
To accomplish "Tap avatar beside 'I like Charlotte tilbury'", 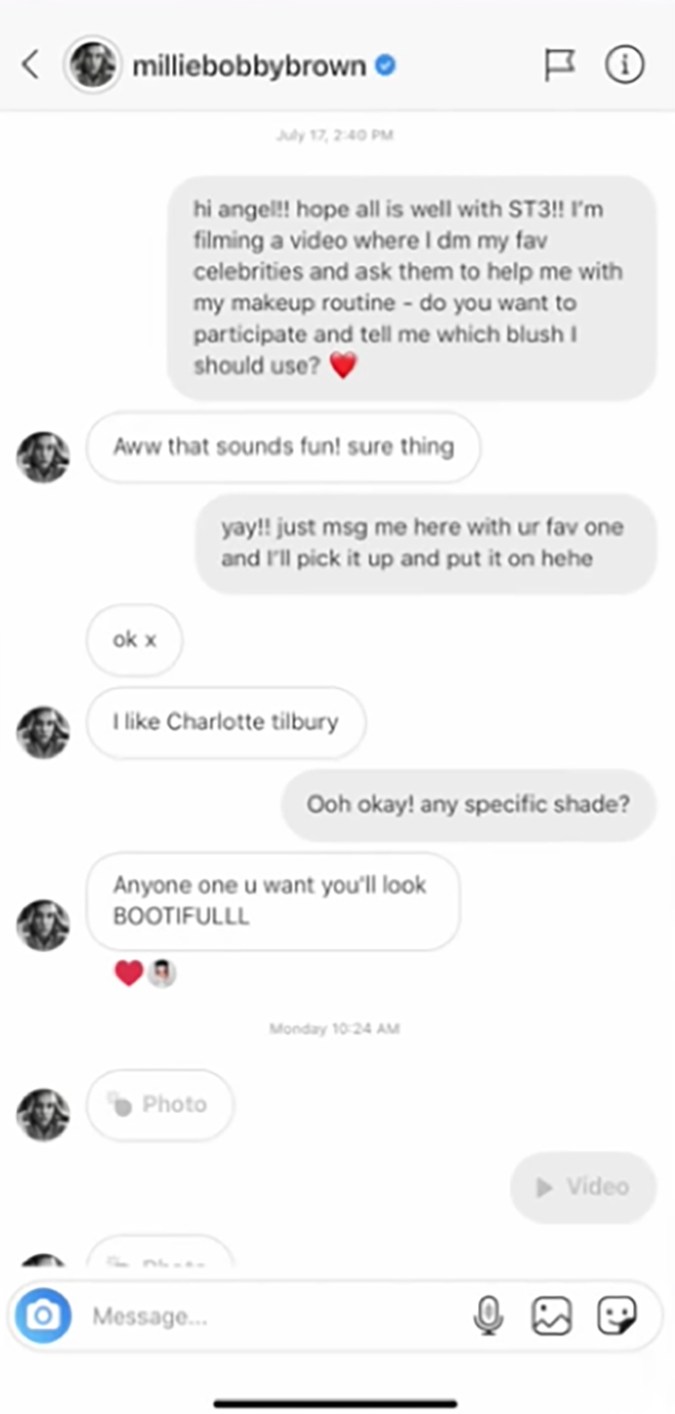I will [44, 733].
